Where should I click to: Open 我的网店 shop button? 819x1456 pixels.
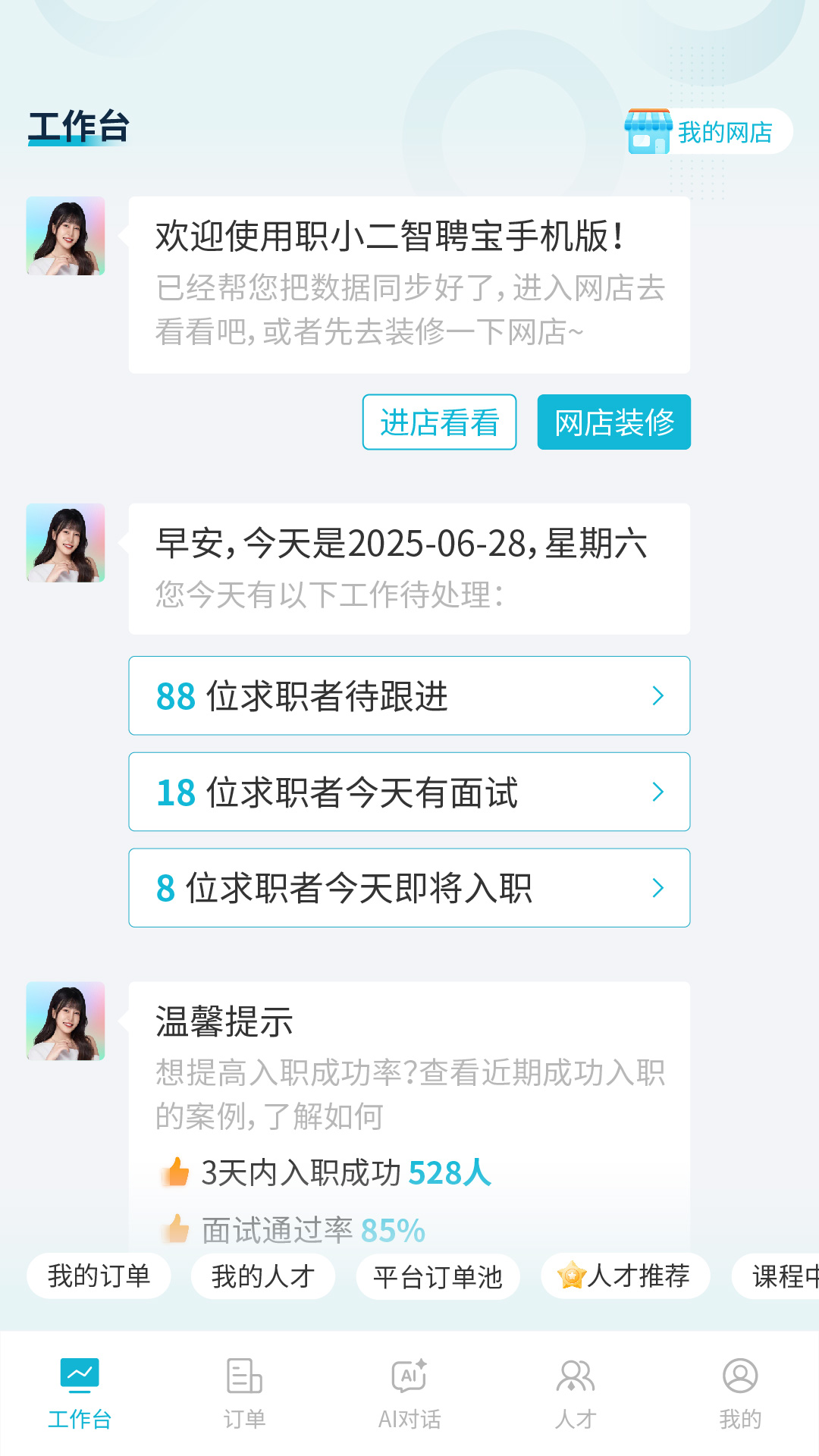708,132
